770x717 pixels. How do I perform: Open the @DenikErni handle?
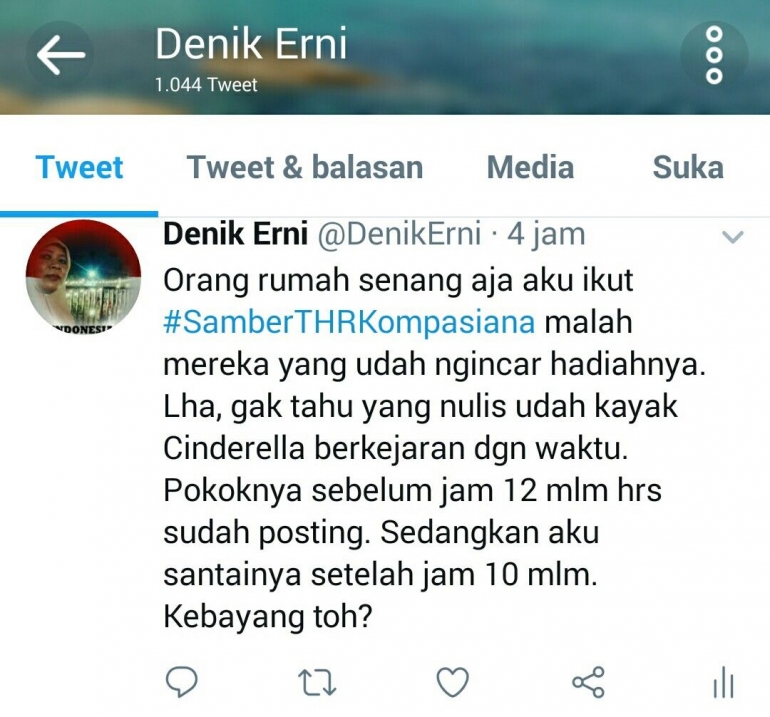[x=399, y=234]
